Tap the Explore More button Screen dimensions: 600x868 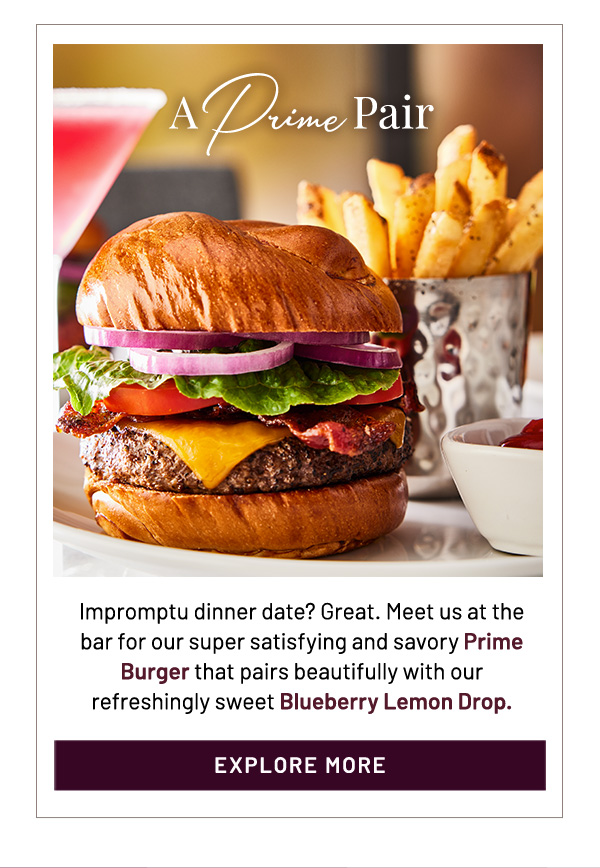(x=300, y=766)
